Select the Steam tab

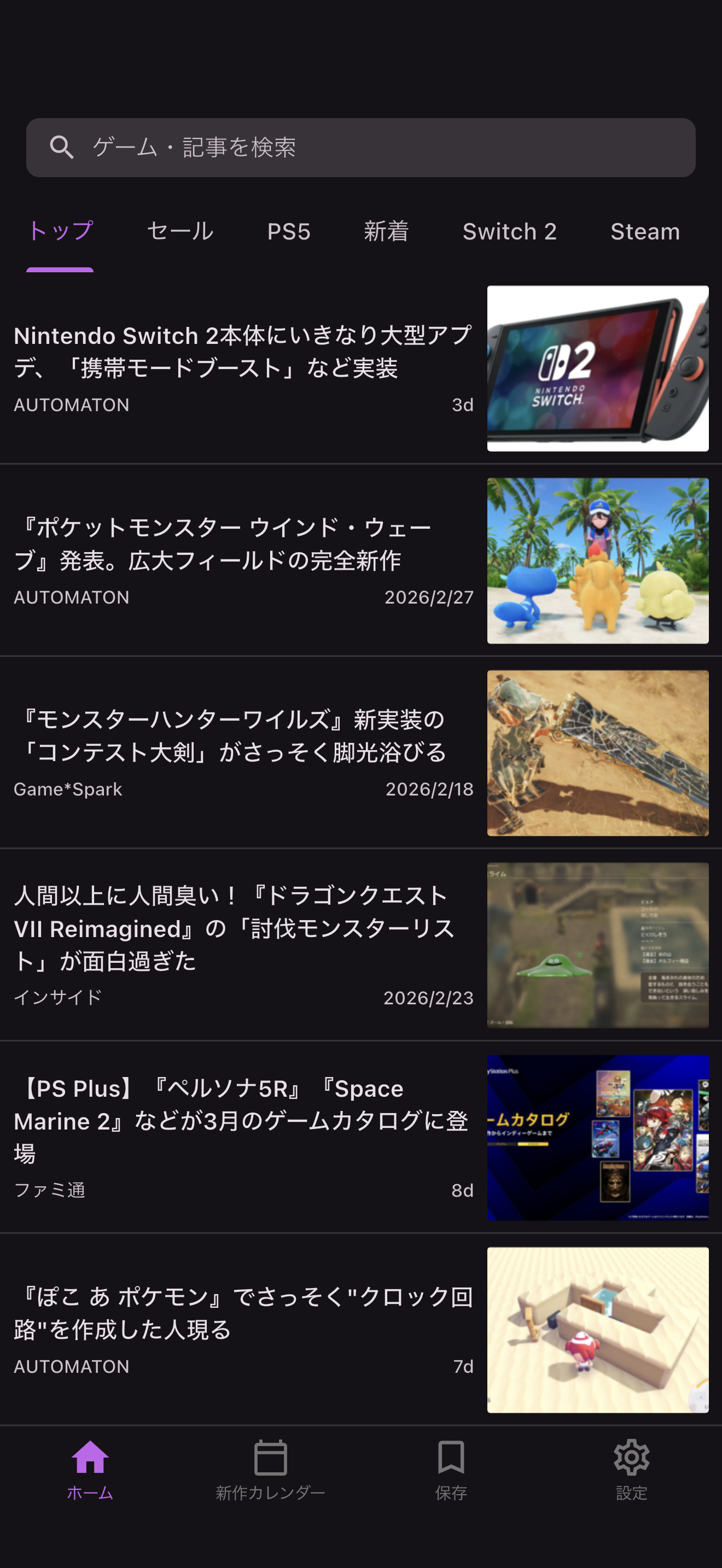pyautogui.click(x=645, y=232)
